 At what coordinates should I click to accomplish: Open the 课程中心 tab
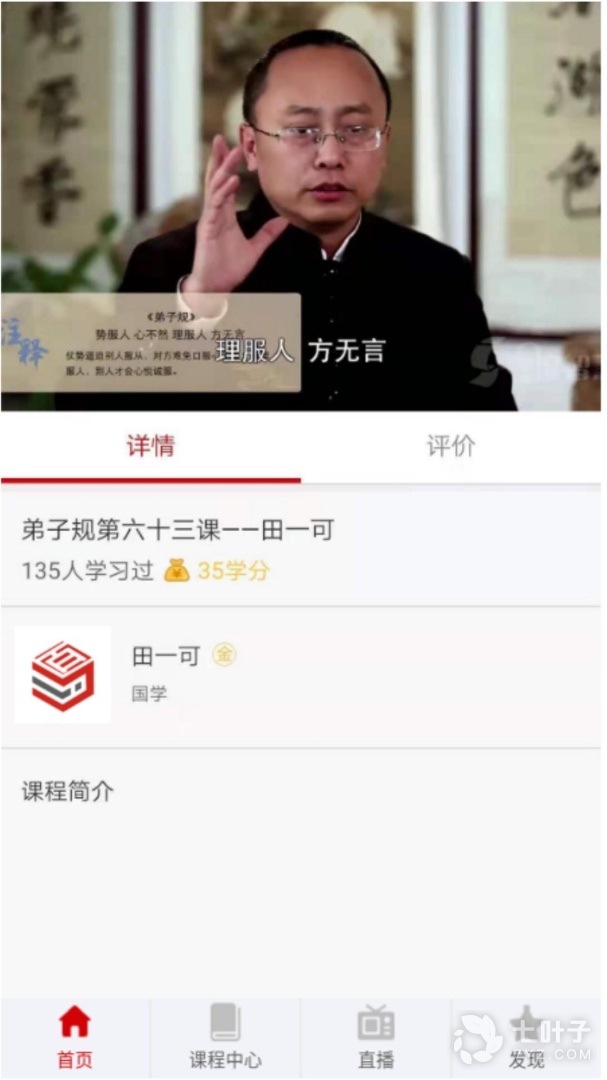(x=225, y=1037)
